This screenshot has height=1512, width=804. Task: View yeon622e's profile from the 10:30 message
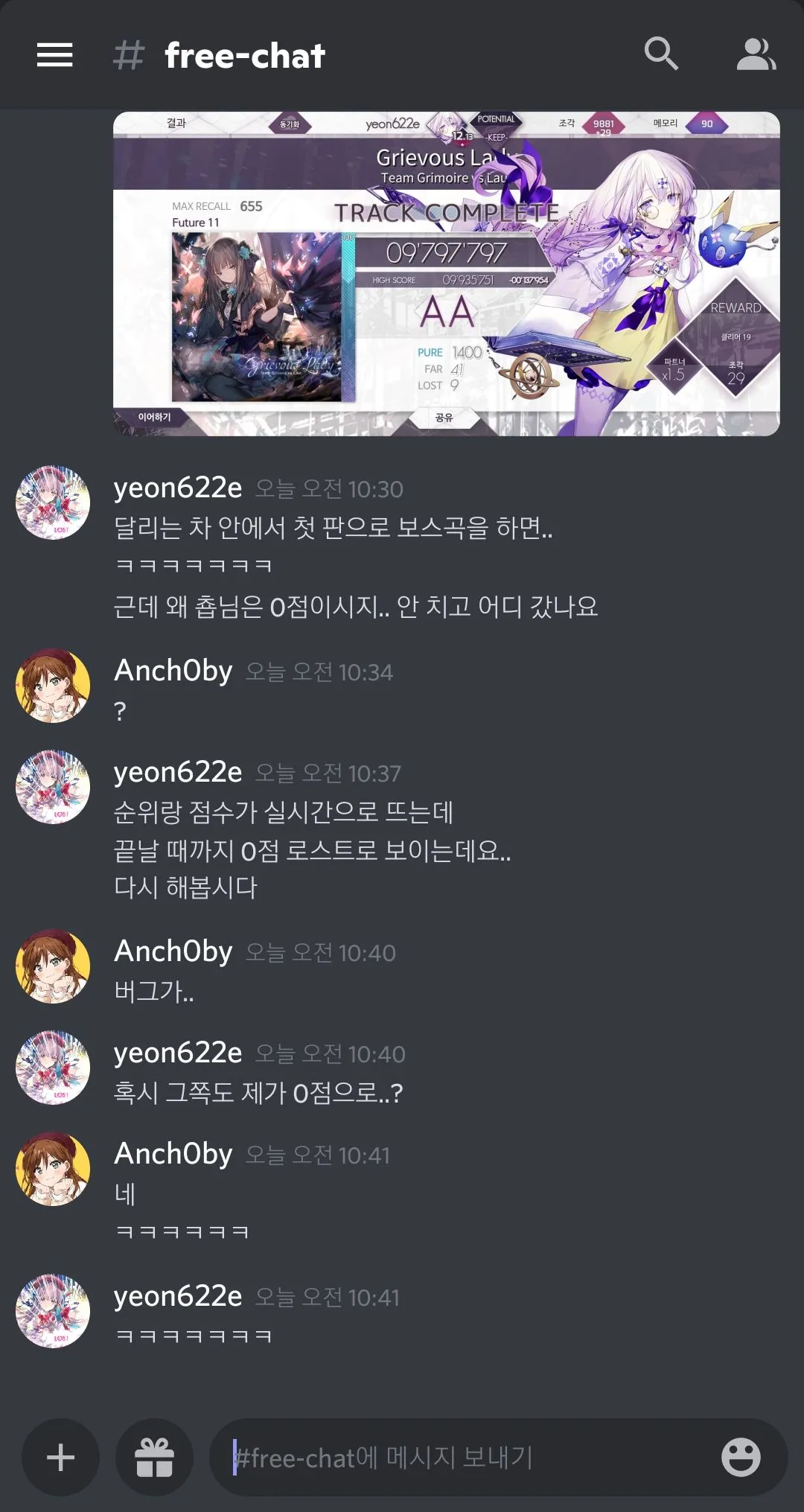[53, 503]
